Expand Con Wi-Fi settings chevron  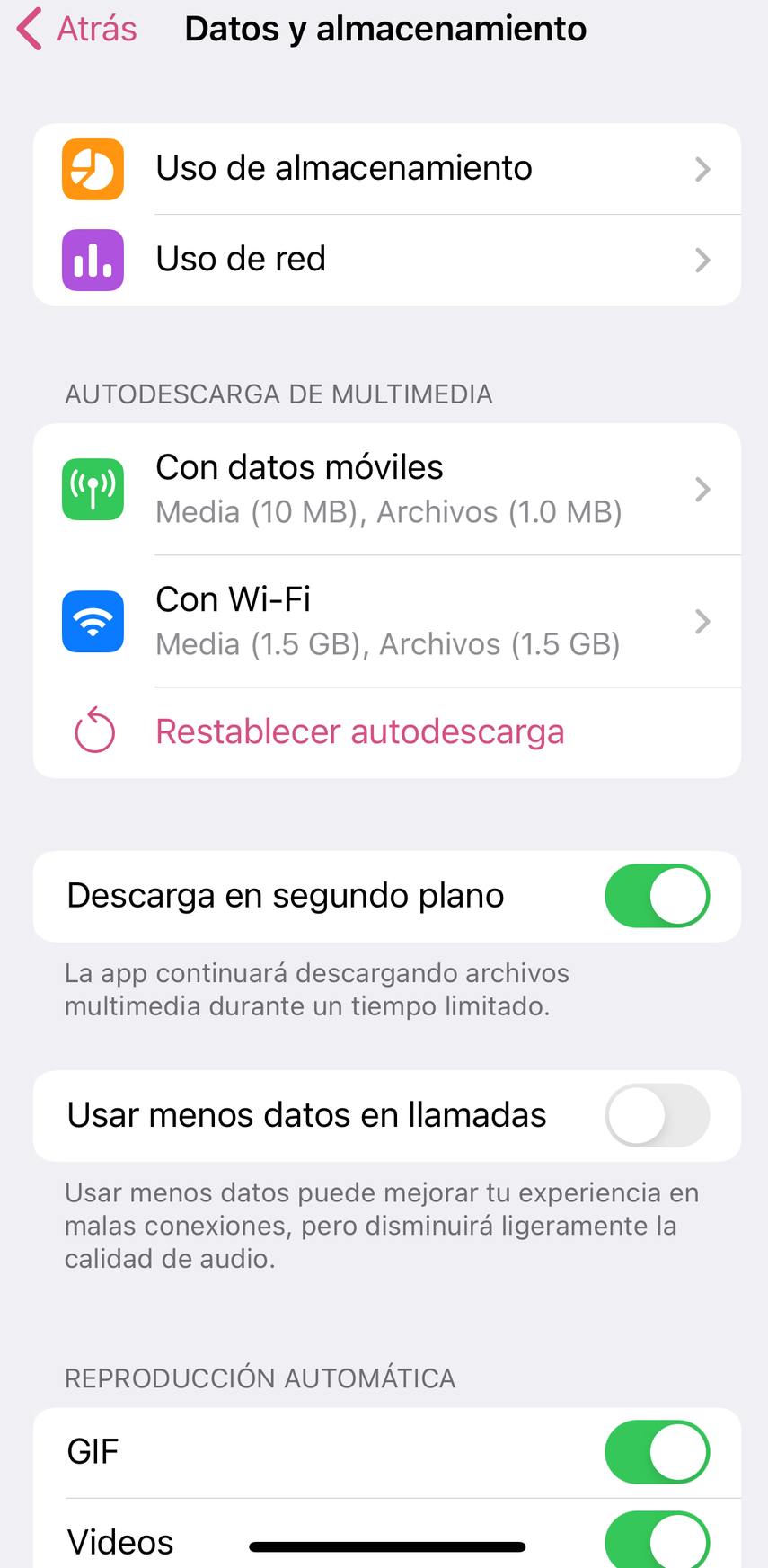pos(704,621)
